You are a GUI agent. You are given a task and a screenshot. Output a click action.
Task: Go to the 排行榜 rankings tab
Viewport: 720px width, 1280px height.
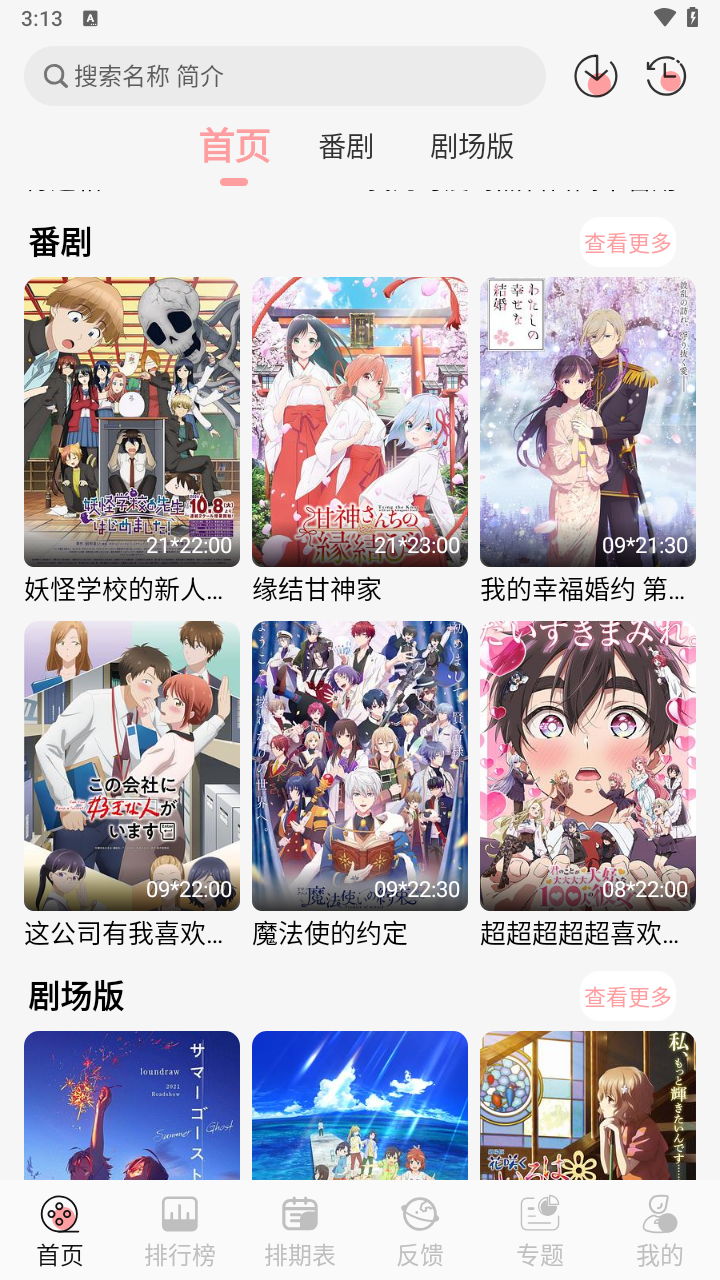coord(180,1232)
